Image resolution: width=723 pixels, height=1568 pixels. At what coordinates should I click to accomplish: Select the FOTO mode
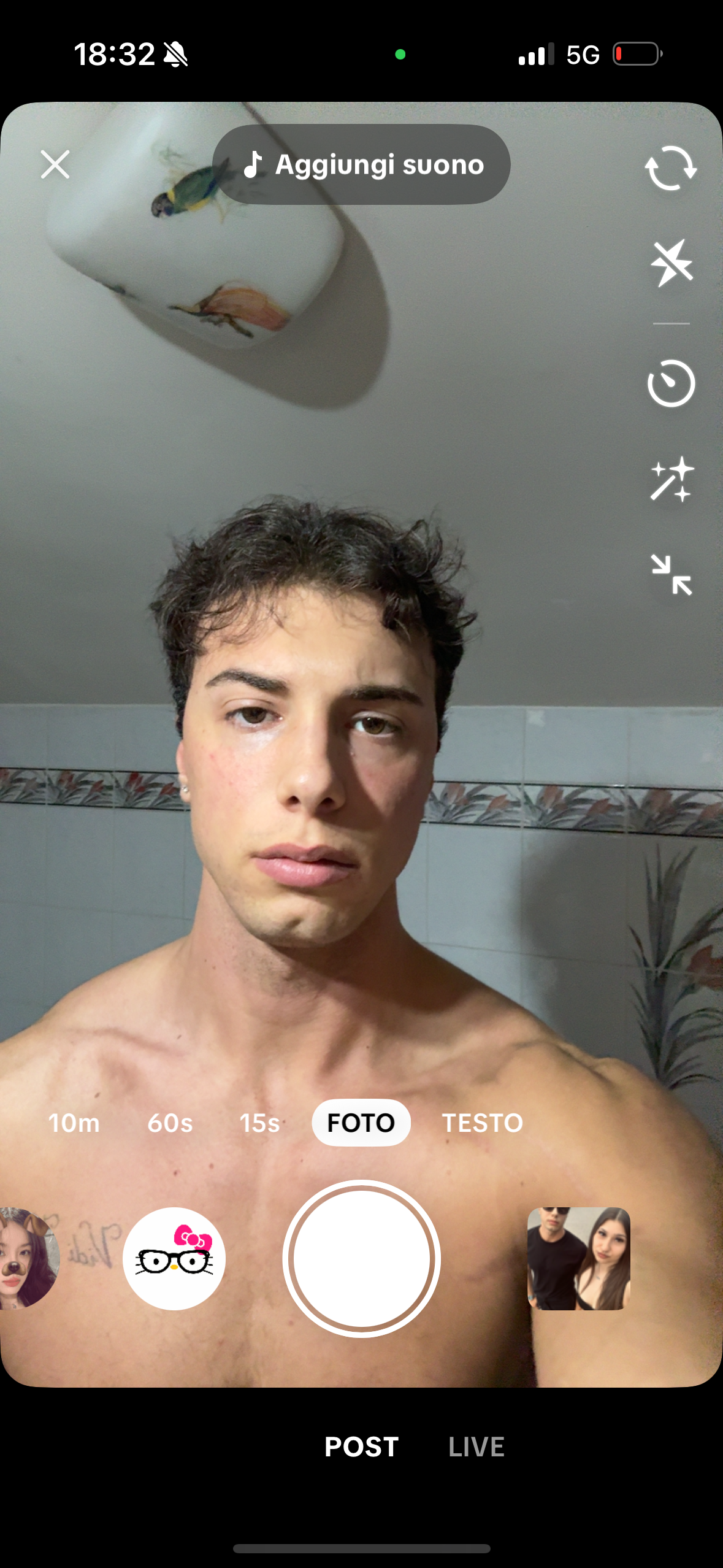[361, 1123]
